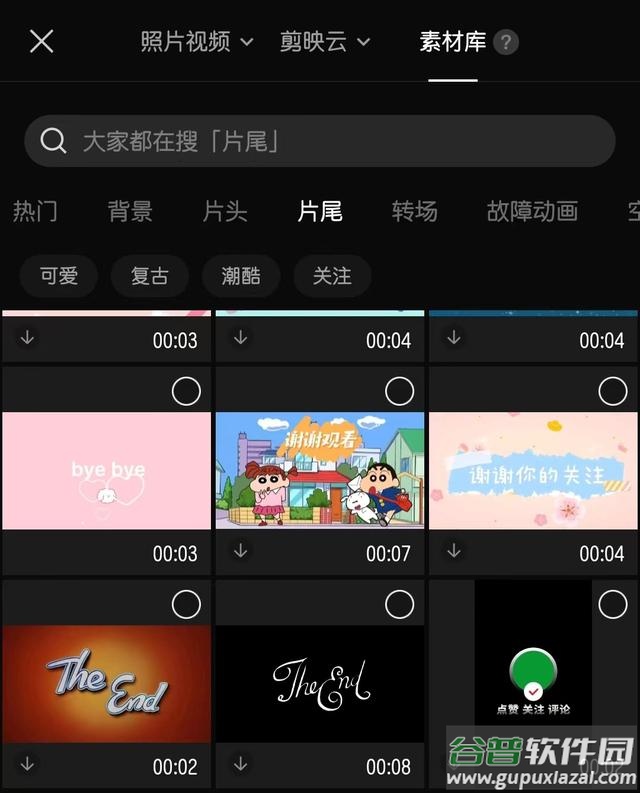
Task: Filter by the 可爱 chip
Action: pyautogui.click(x=59, y=276)
